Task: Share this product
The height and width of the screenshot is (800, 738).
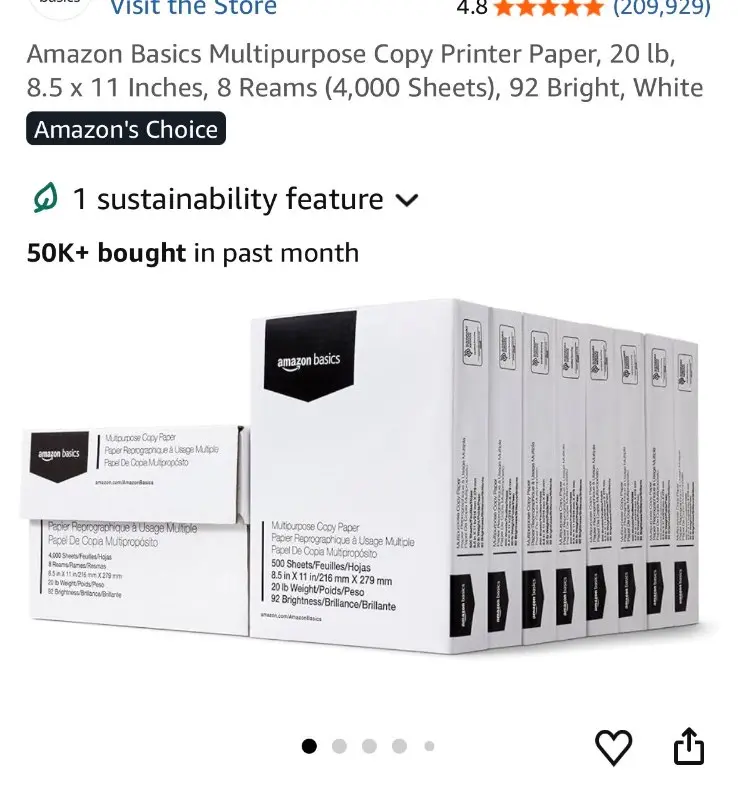Action: (x=688, y=746)
